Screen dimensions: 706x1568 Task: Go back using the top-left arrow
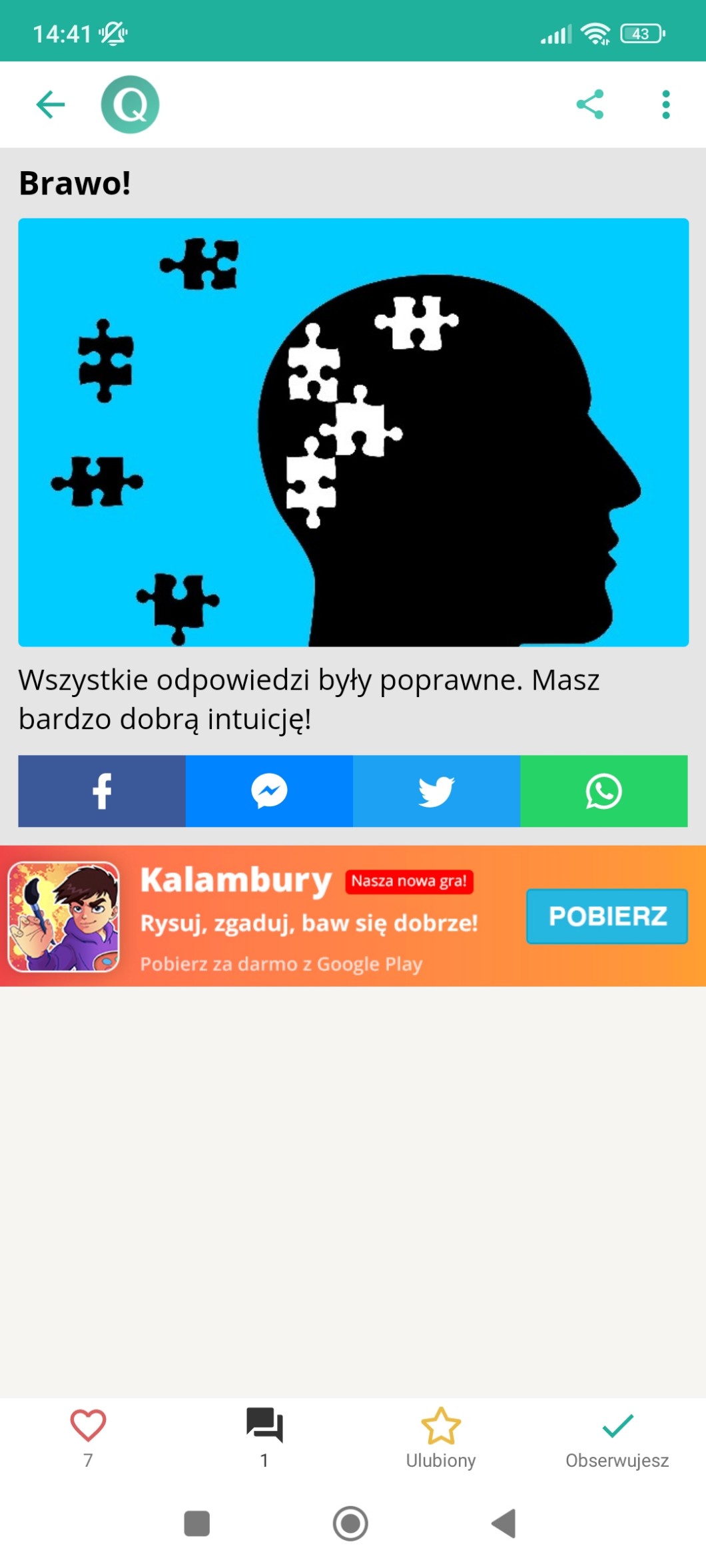click(51, 105)
